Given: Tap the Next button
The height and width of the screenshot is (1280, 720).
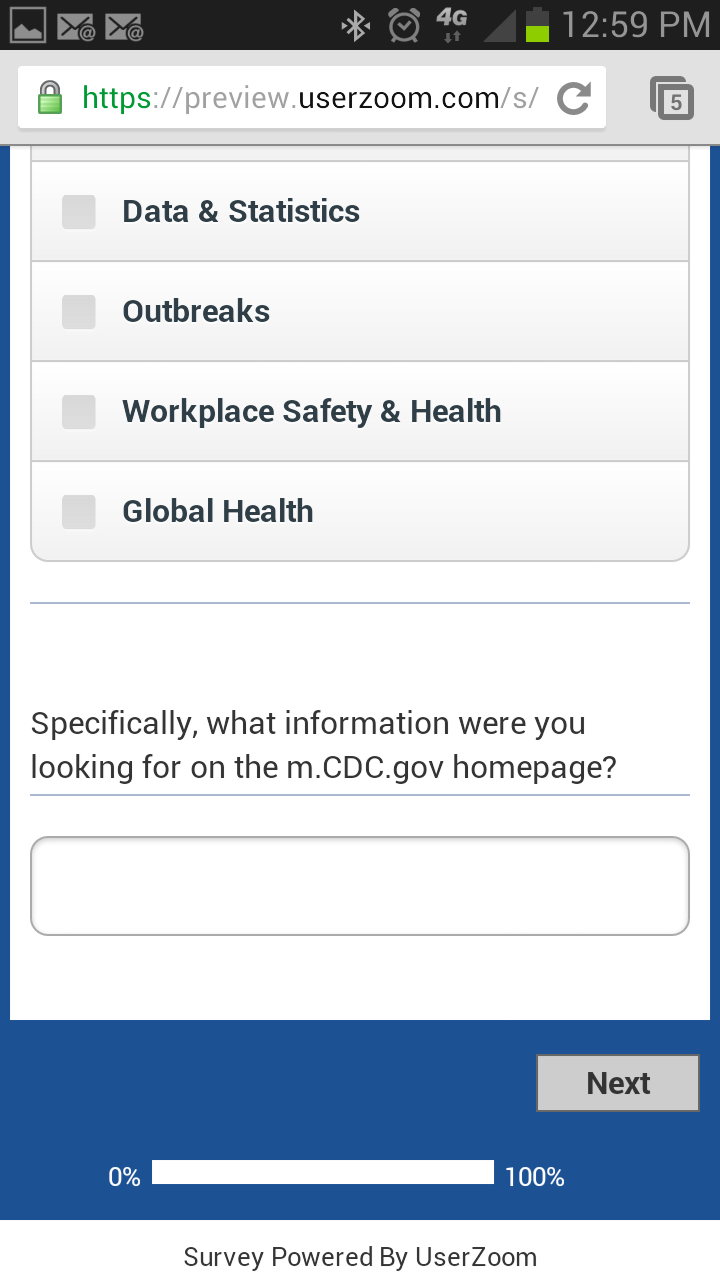Looking at the screenshot, I should [617, 1083].
